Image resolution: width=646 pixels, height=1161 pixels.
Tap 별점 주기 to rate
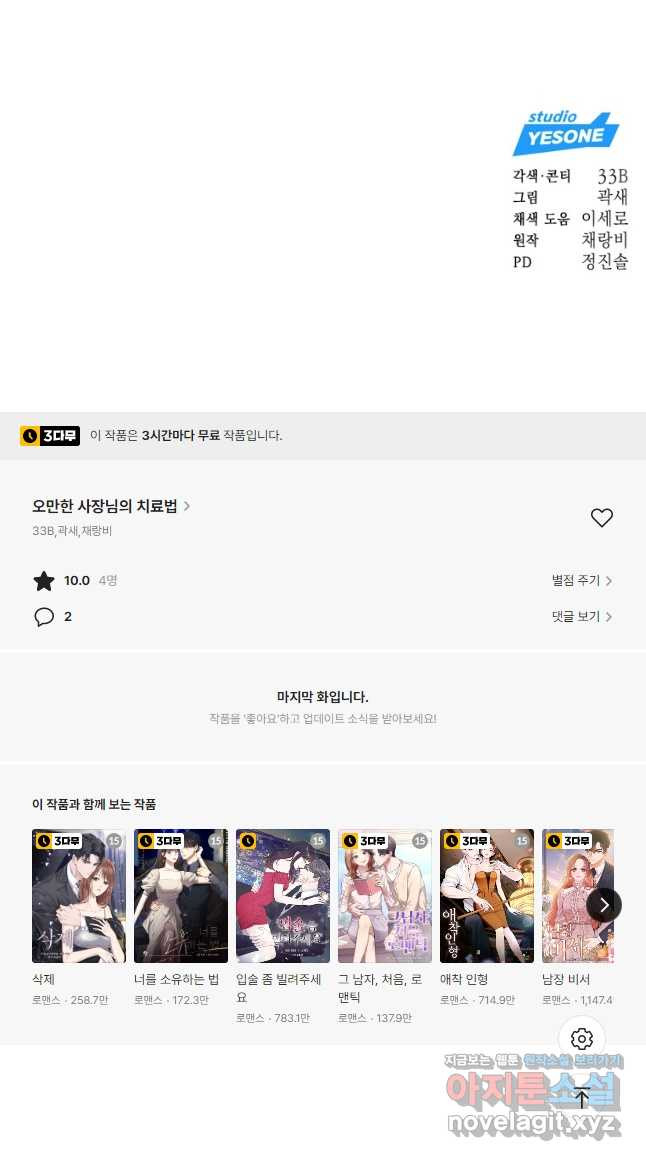[x=581, y=580]
